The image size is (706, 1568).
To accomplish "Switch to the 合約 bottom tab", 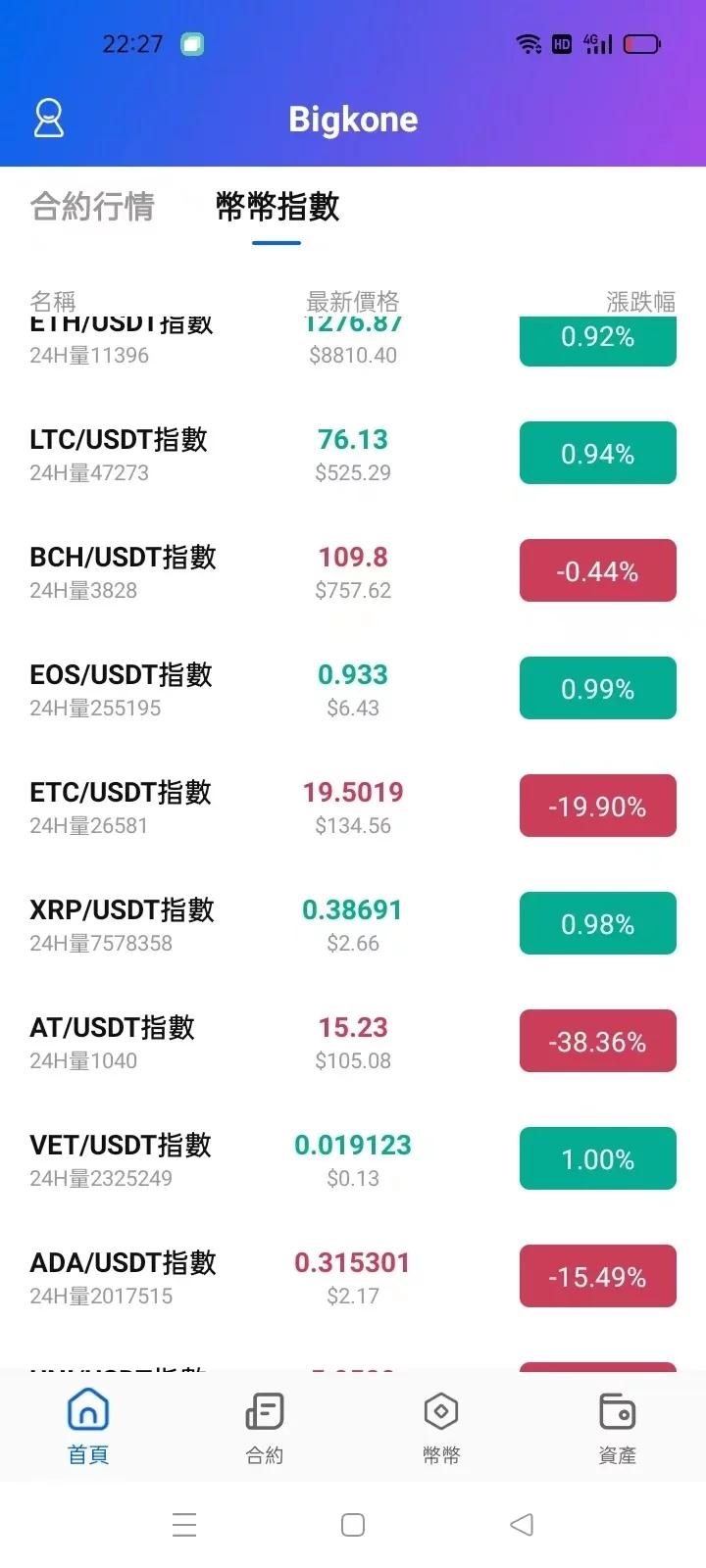I will (x=265, y=1426).
